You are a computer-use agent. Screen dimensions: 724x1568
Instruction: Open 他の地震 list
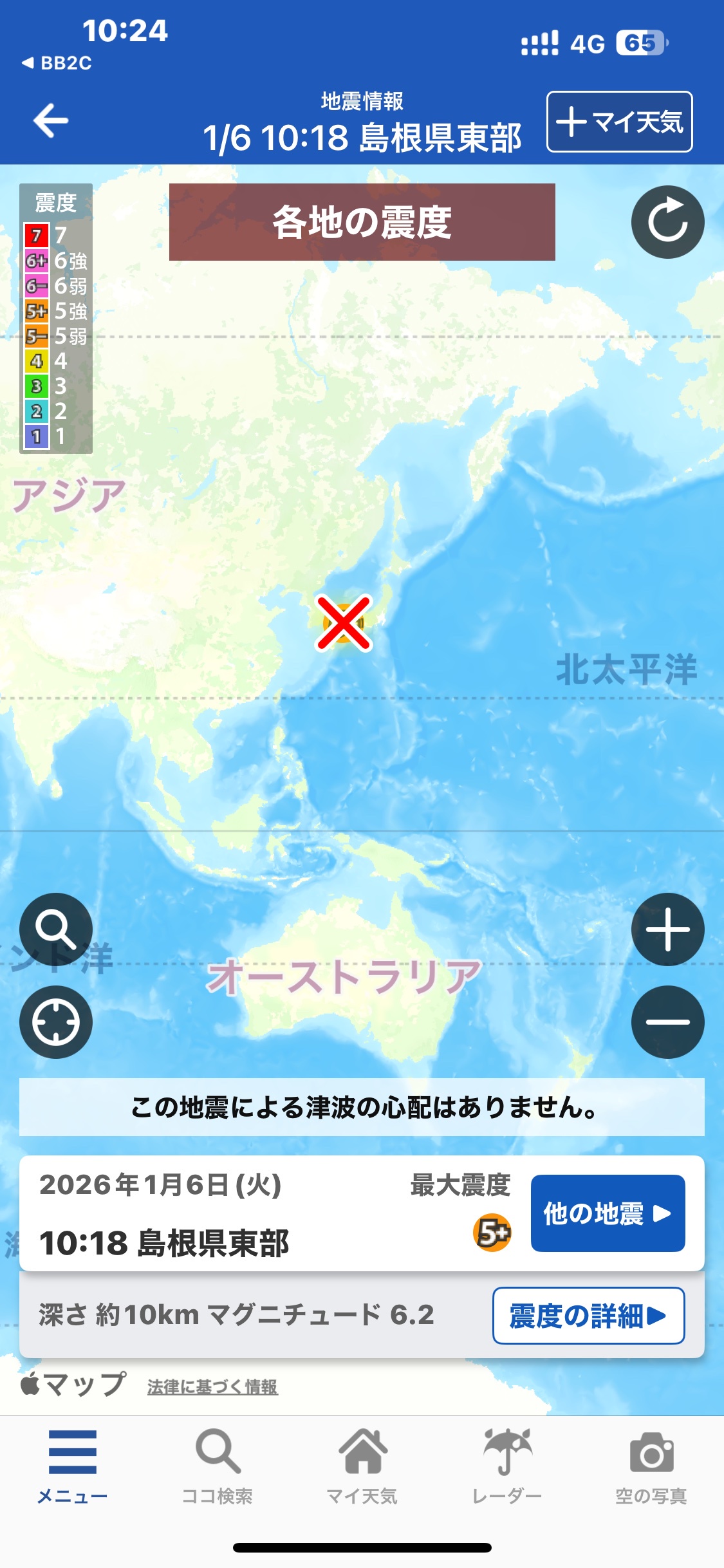(608, 1213)
